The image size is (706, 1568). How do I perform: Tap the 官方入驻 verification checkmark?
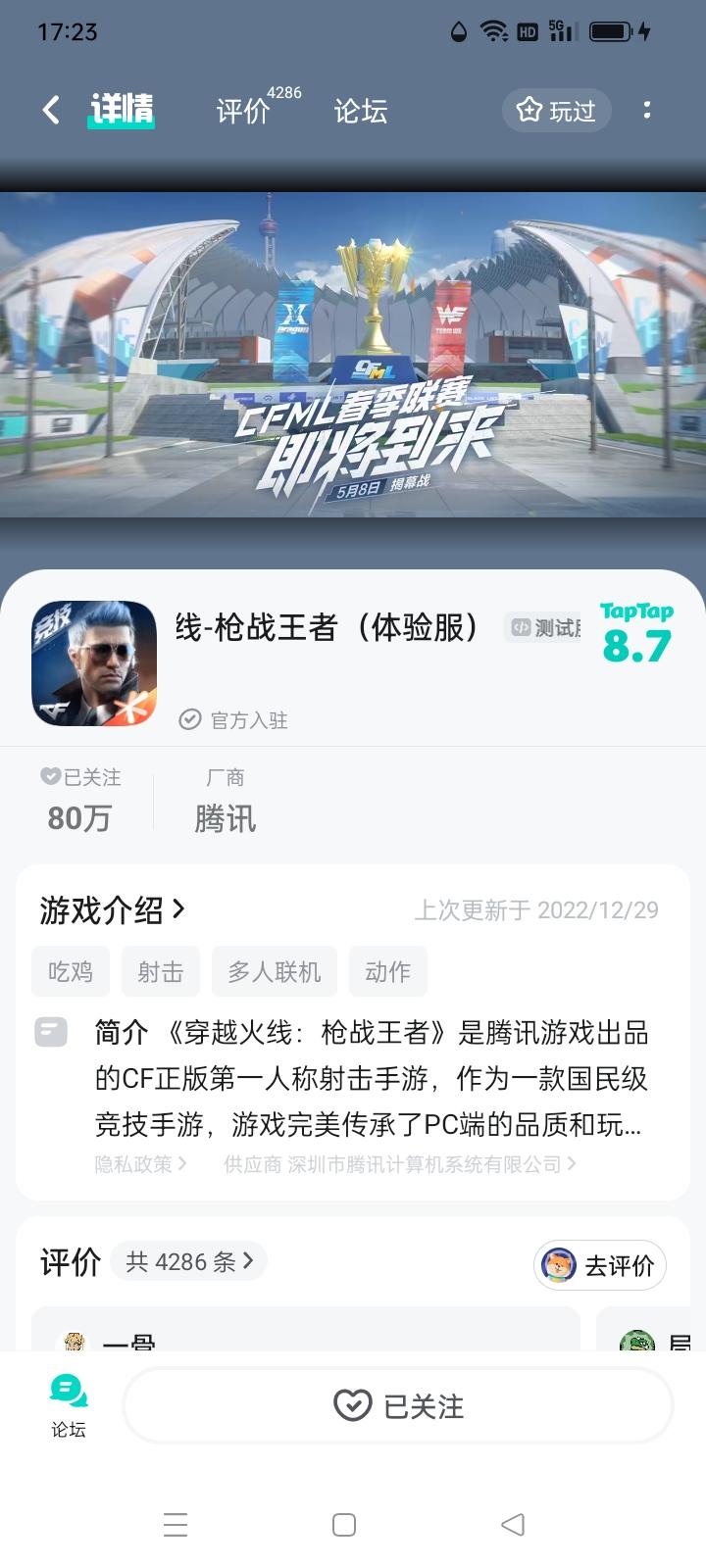tap(188, 719)
